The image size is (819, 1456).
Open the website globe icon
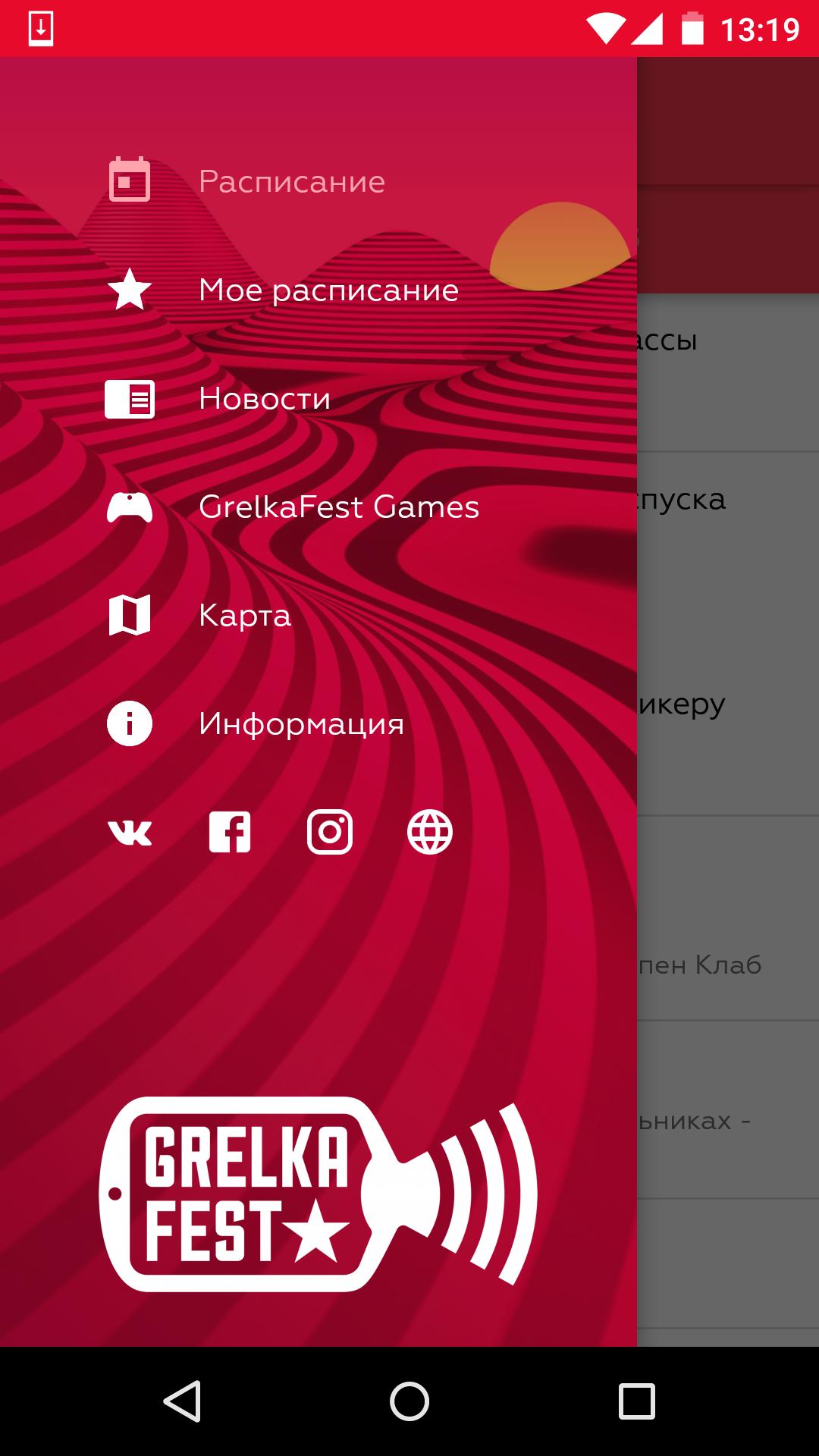tap(430, 833)
